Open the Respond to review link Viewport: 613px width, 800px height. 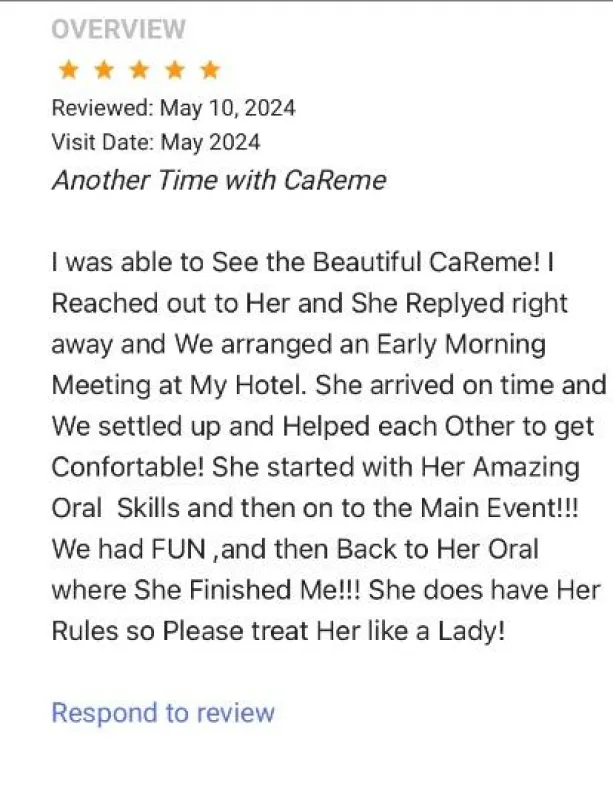[x=163, y=713]
